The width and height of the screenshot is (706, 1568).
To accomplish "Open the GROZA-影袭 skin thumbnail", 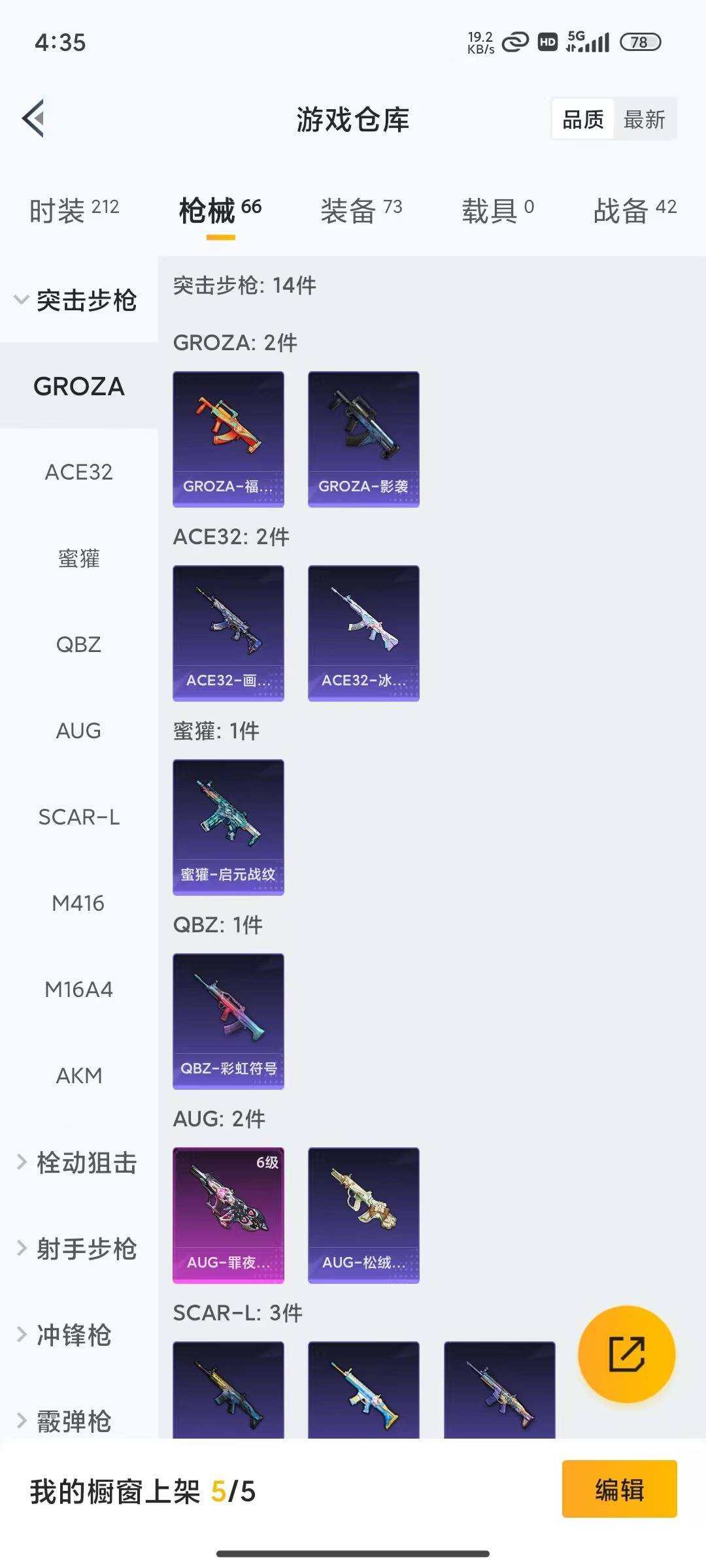I will point(363,438).
